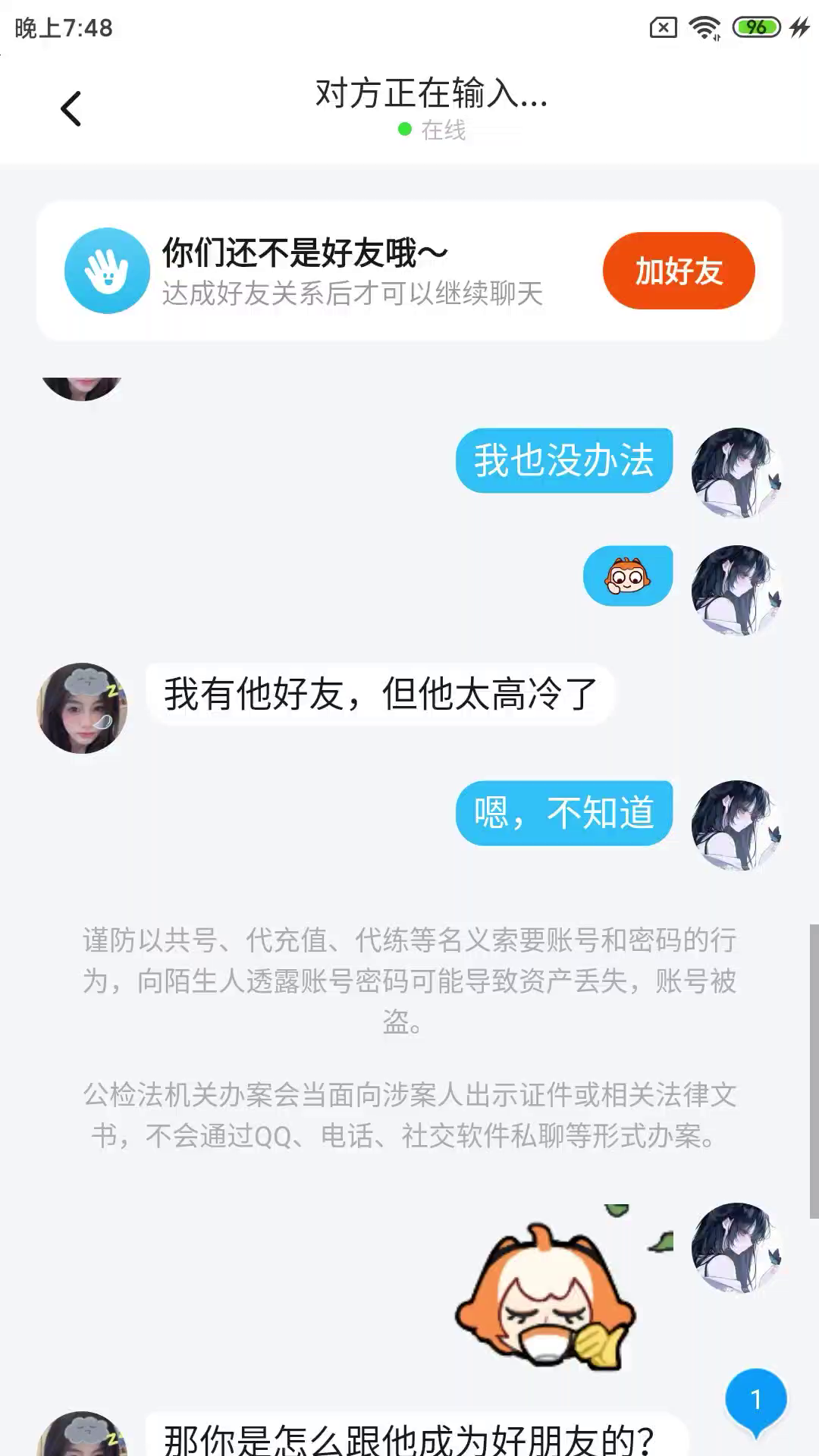Jump to the 1 new unread message
This screenshot has height=1456, width=819.
755,1401
